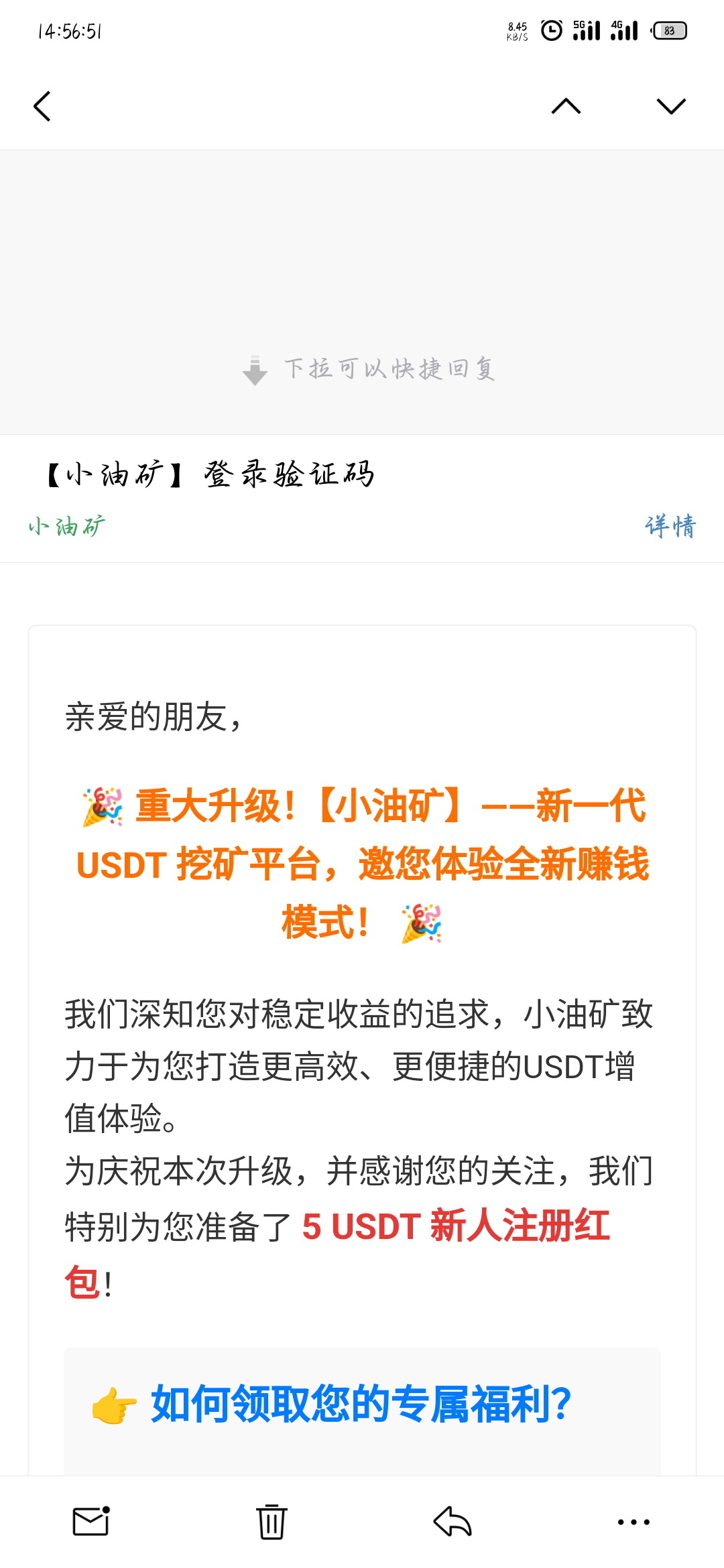Go back to the inbox

(x=42, y=107)
